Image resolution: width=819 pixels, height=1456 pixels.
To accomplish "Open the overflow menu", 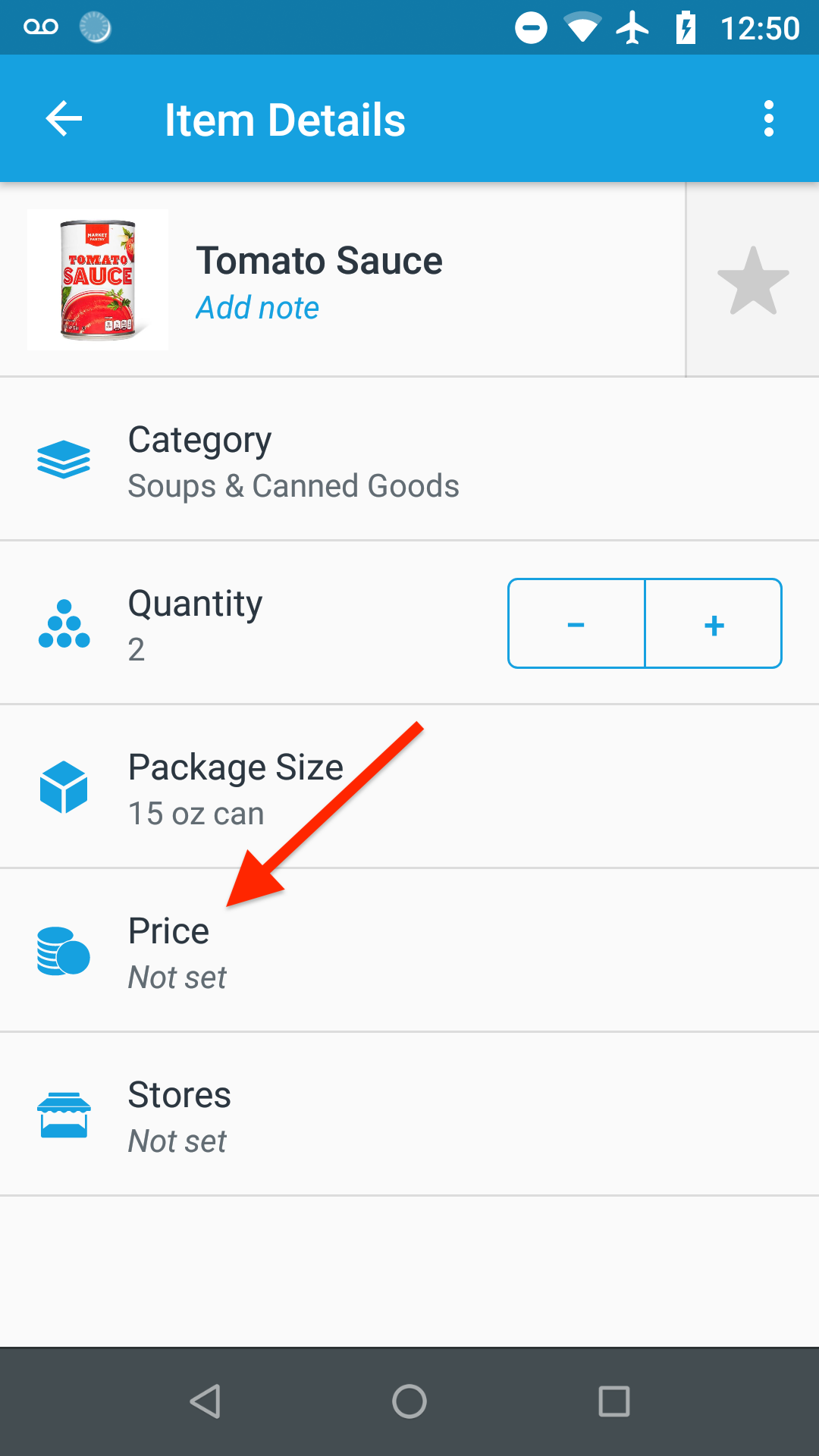I will pos(768,119).
